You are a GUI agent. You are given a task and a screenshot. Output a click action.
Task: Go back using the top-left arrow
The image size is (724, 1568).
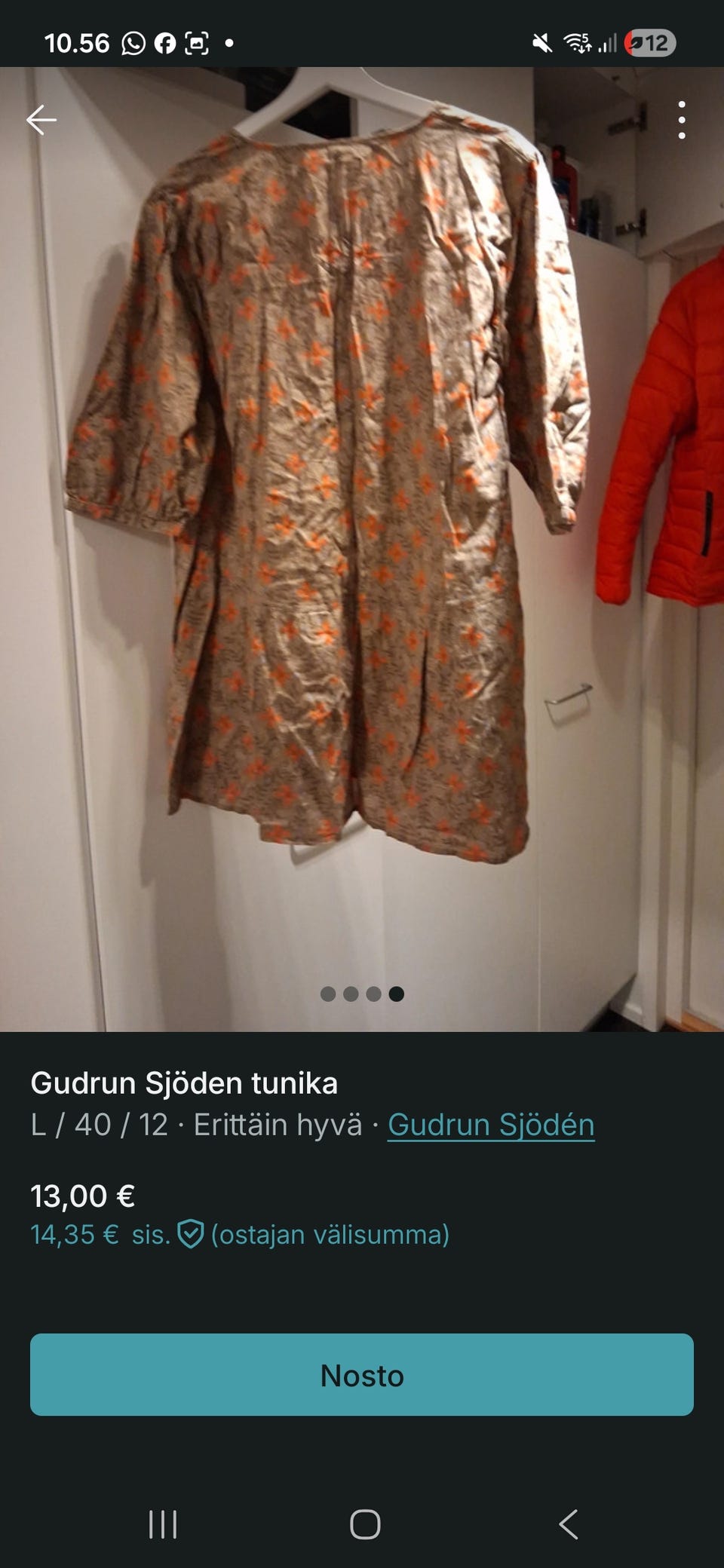click(41, 120)
